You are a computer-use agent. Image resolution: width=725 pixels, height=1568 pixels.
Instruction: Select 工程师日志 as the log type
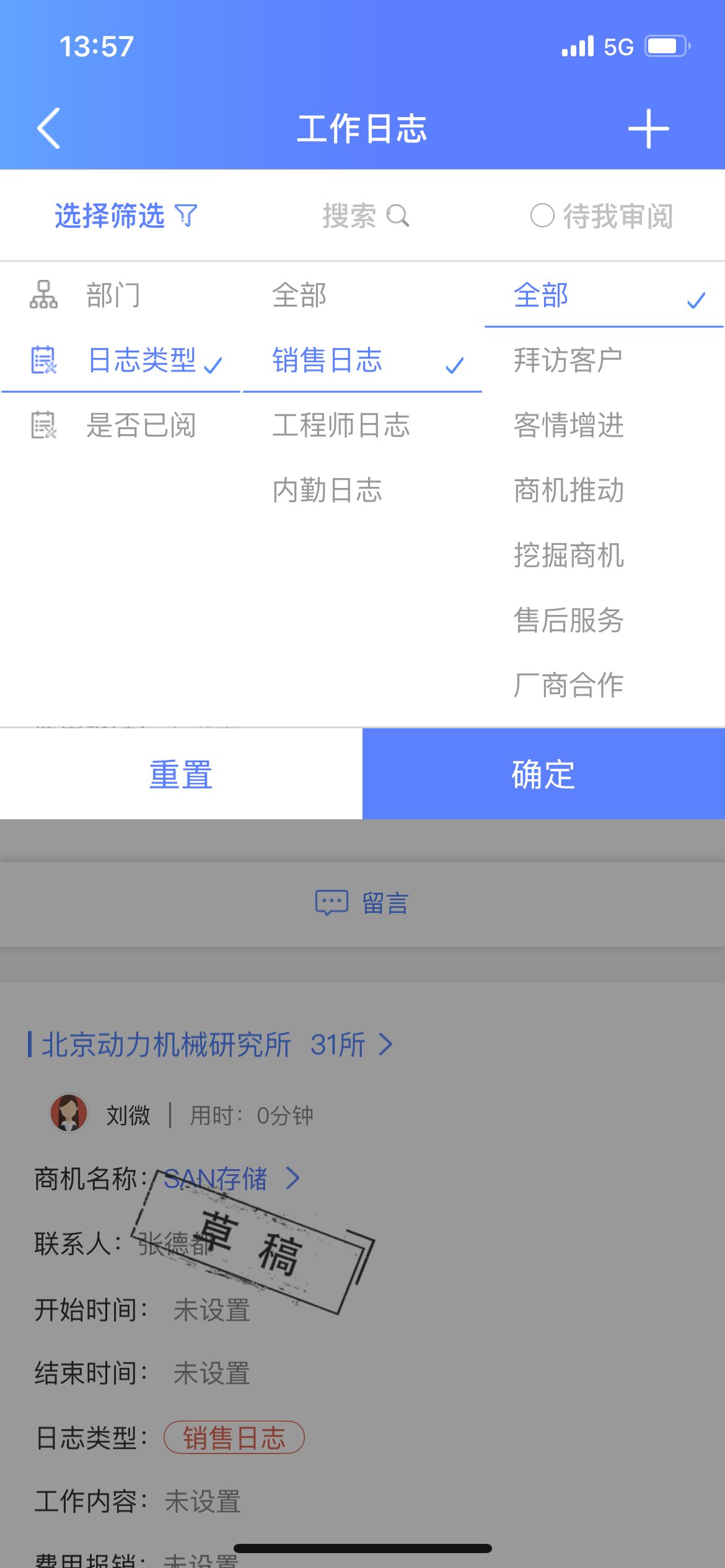(362, 425)
